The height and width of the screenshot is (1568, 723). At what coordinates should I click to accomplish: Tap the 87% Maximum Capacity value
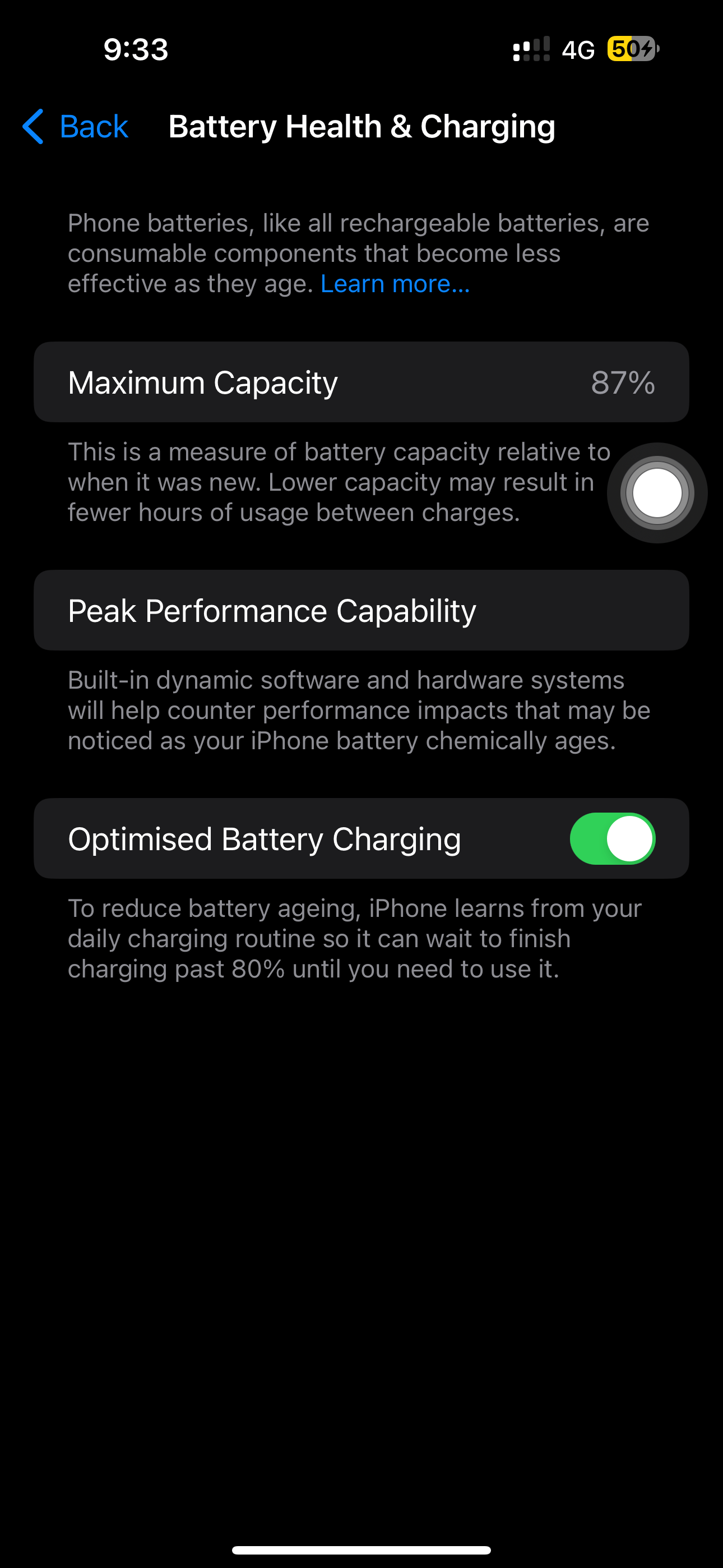pos(623,382)
